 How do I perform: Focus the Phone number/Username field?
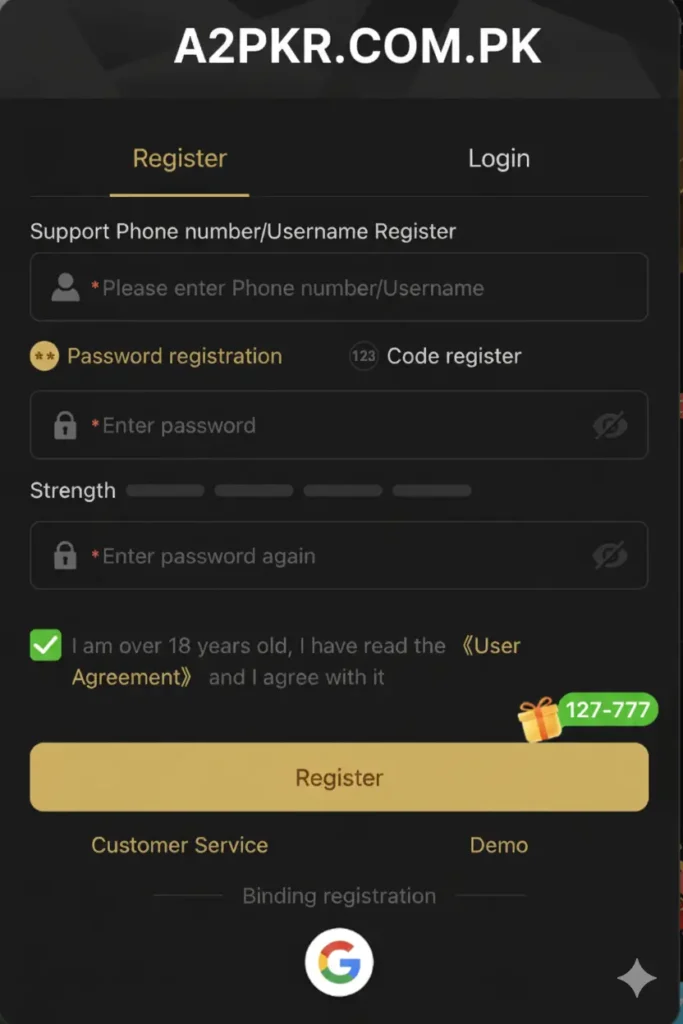[x=340, y=288]
